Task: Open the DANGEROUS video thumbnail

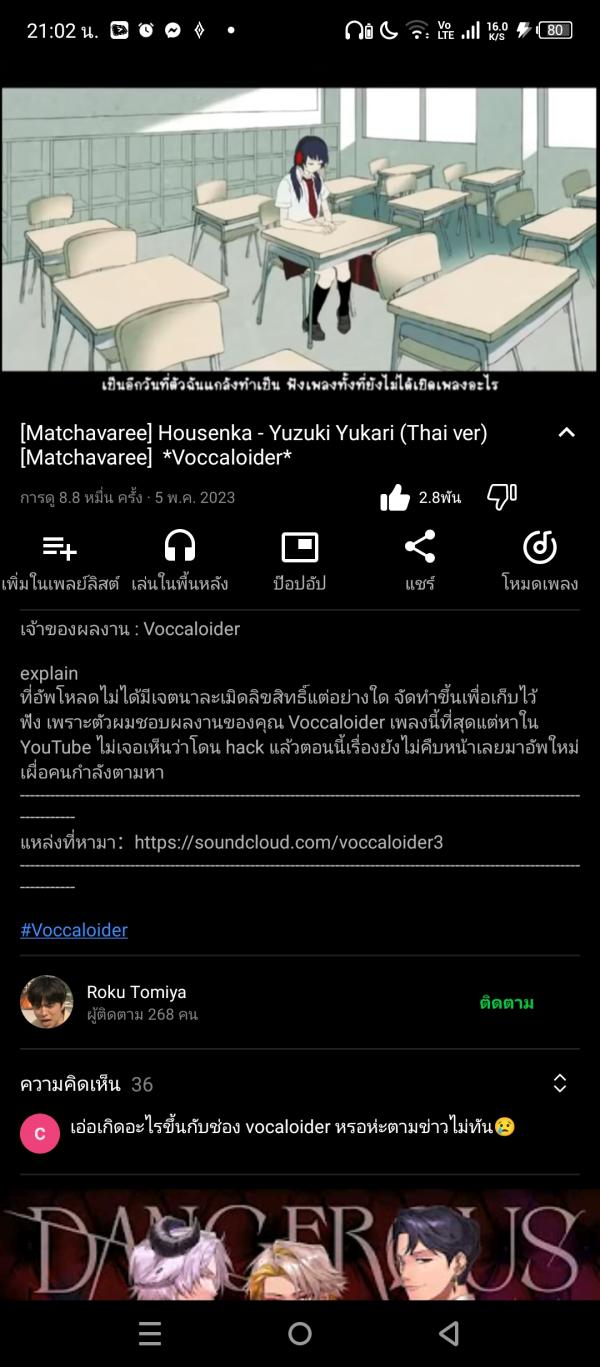Action: [300, 1247]
